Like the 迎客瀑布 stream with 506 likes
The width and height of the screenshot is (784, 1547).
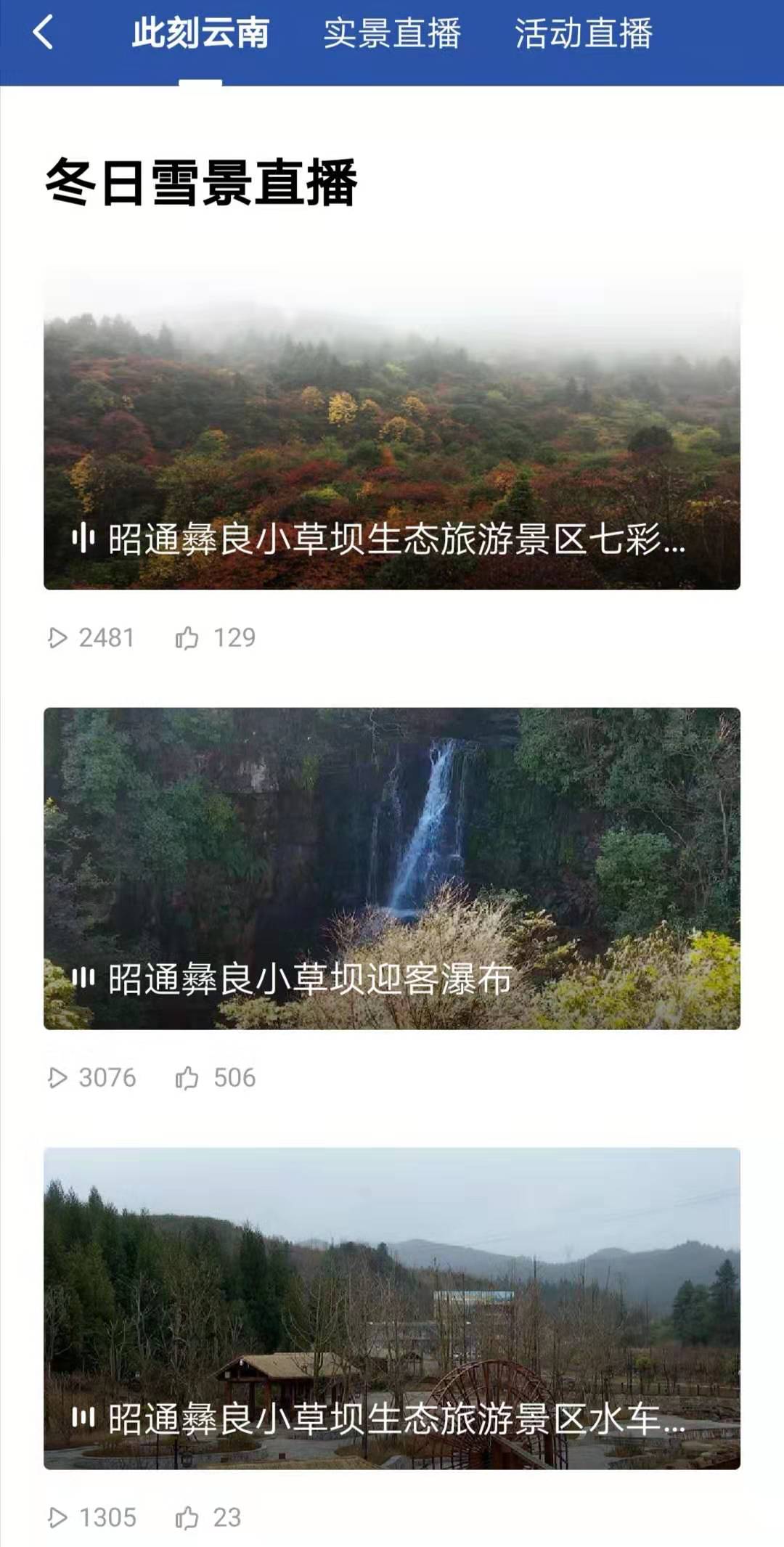tap(187, 1078)
